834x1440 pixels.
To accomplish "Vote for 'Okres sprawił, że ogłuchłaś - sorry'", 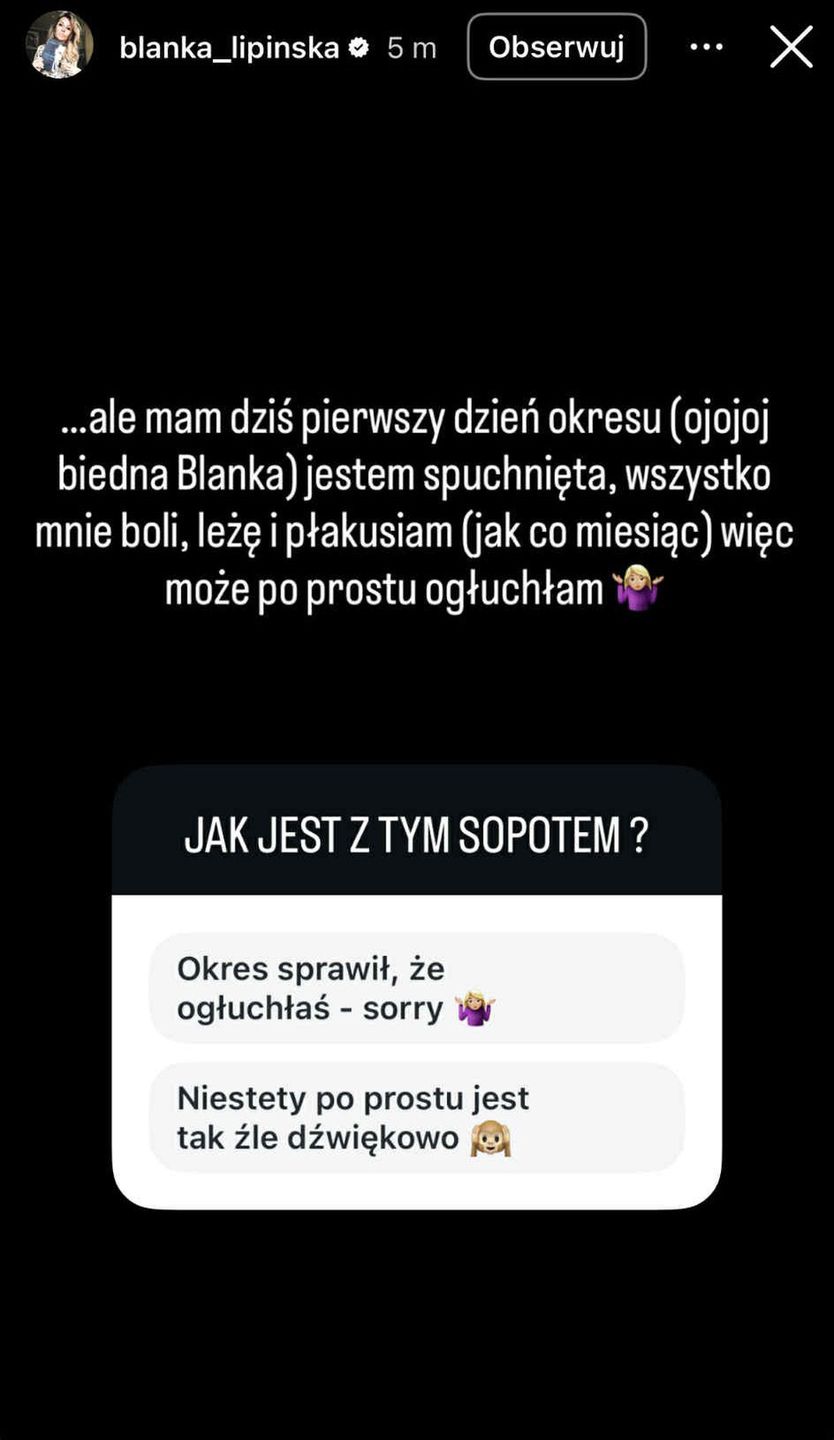I will coord(416,988).
